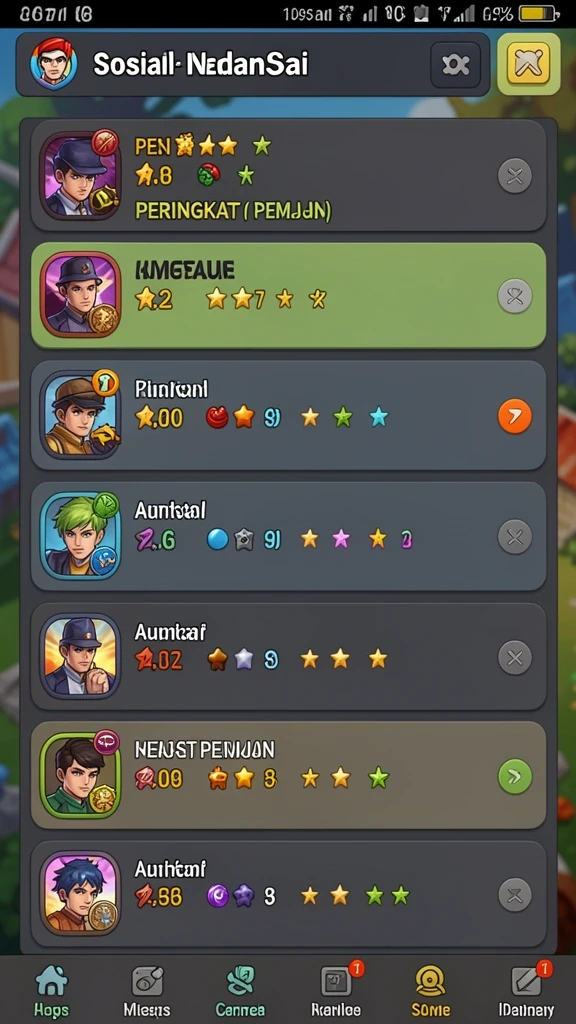Remove the Aurhtanf player row
576x1024 pixels.
pyautogui.click(x=515, y=895)
